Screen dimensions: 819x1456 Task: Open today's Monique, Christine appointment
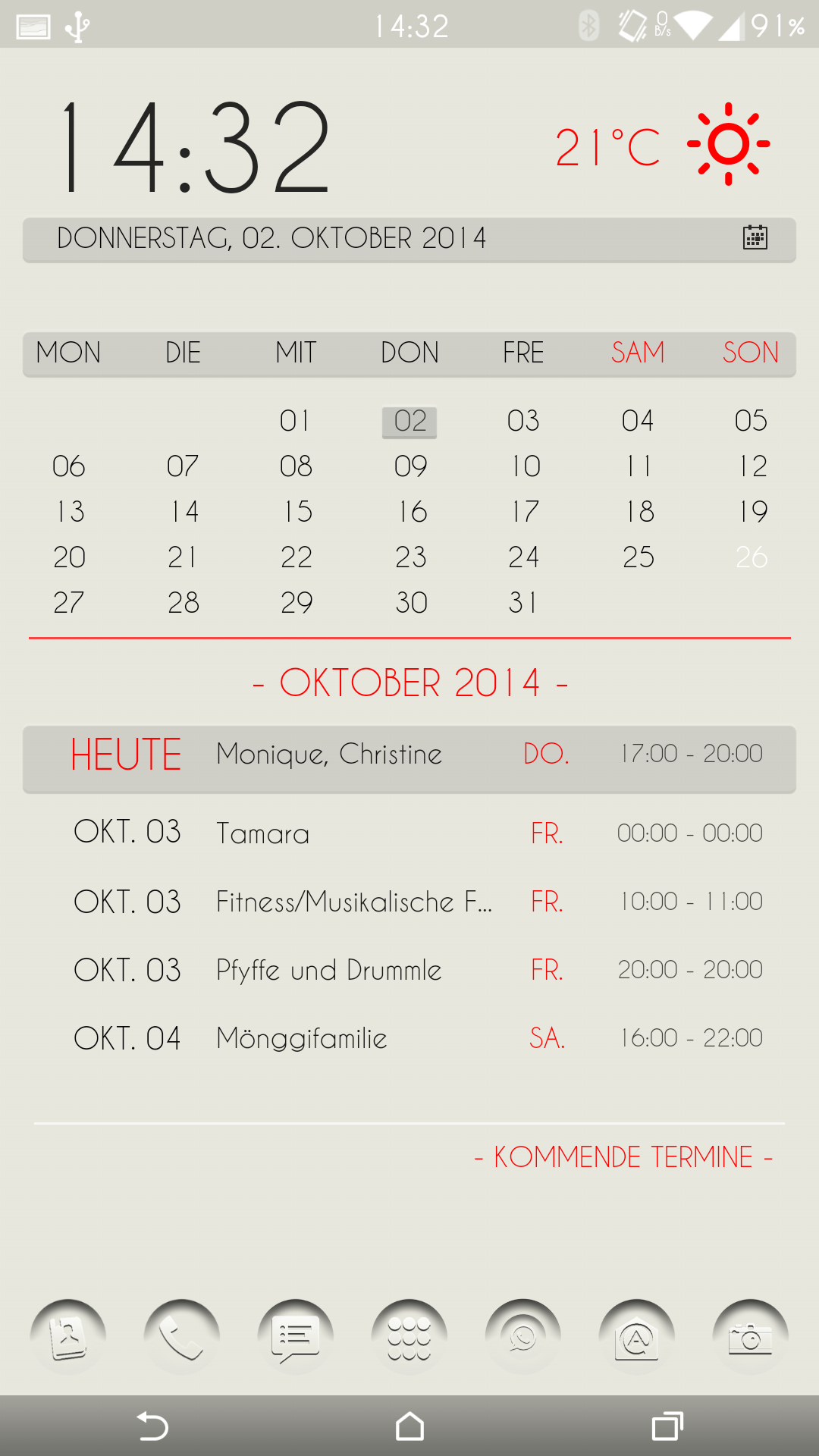click(409, 759)
